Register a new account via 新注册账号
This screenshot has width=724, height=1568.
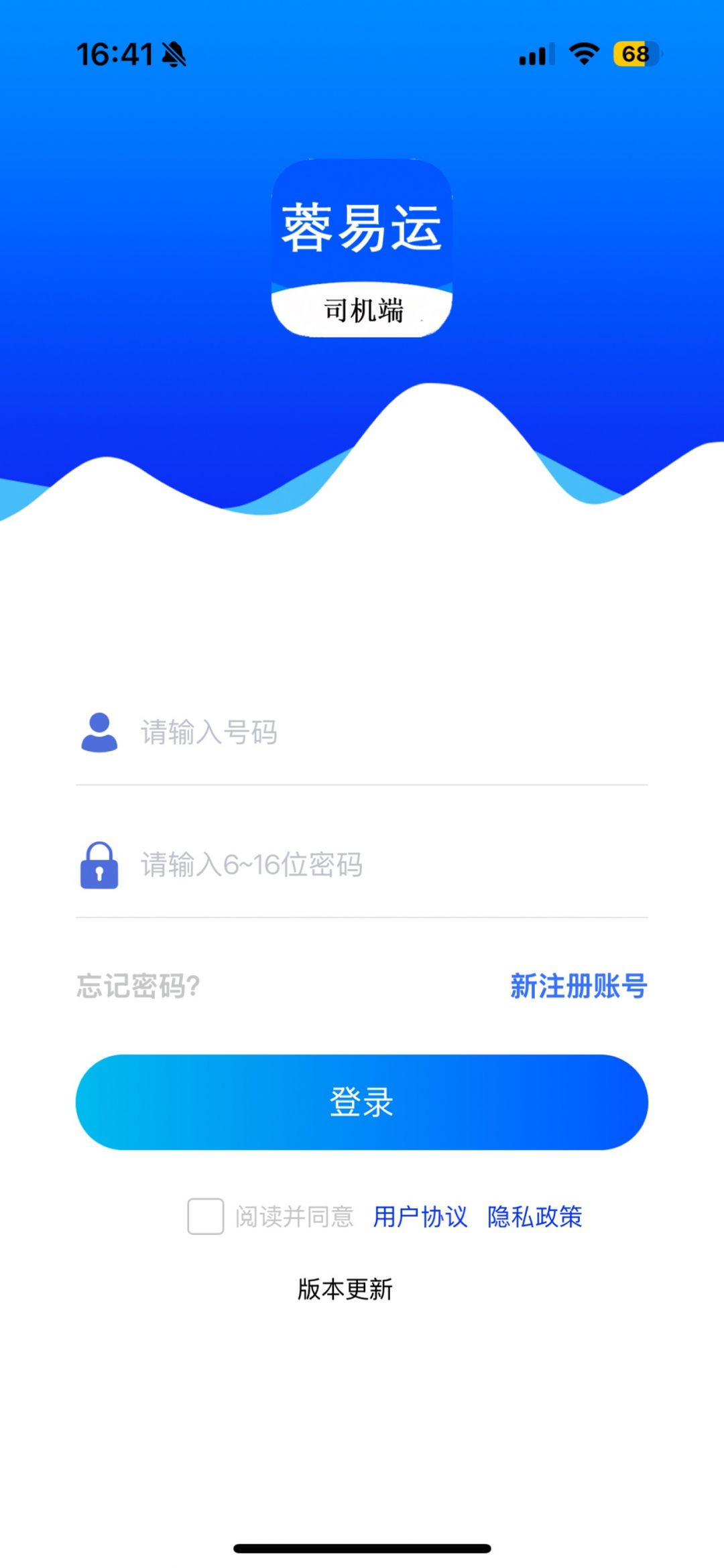[x=579, y=986]
